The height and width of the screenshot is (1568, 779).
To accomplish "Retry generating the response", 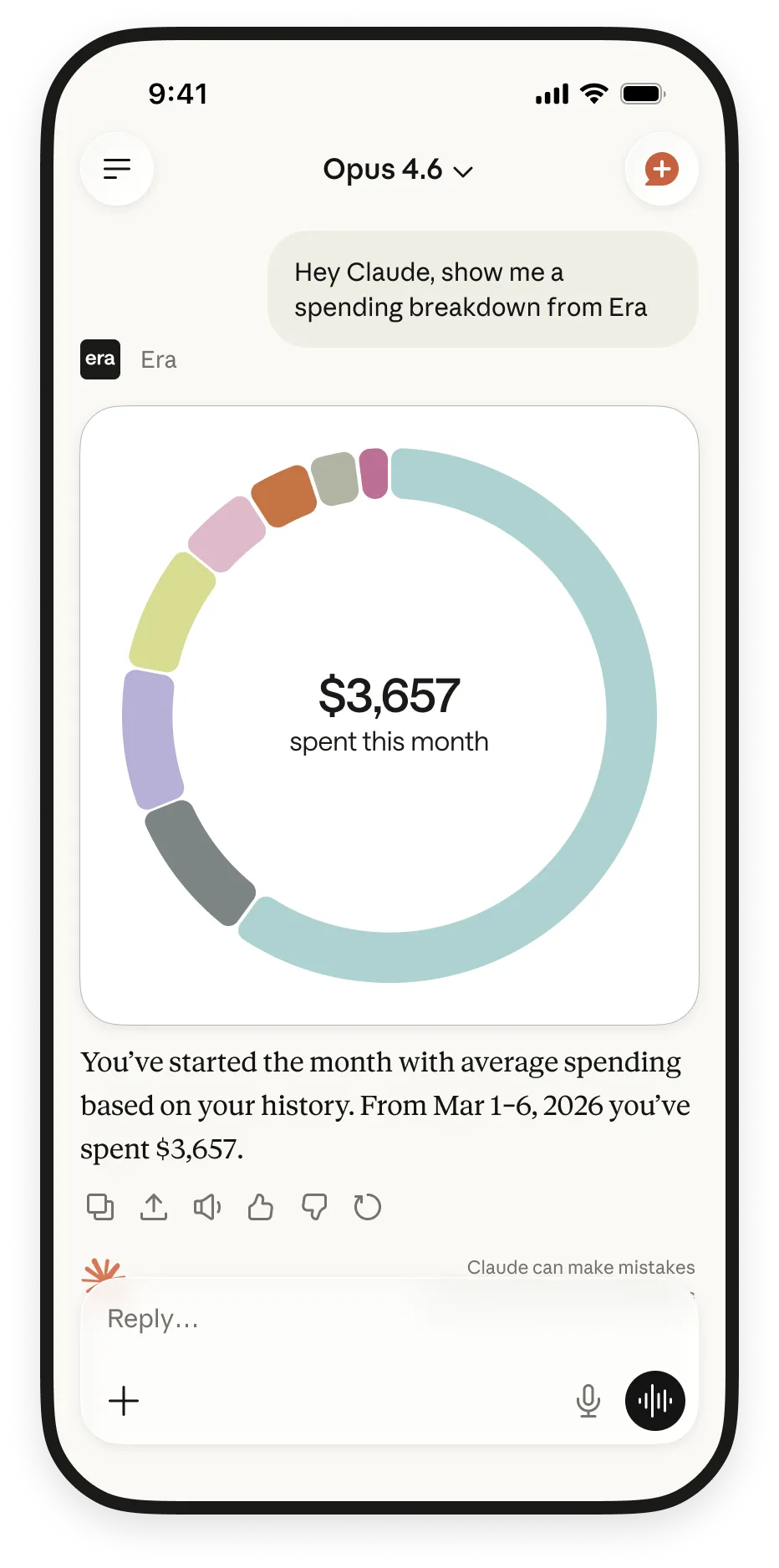I will pos(367,1207).
